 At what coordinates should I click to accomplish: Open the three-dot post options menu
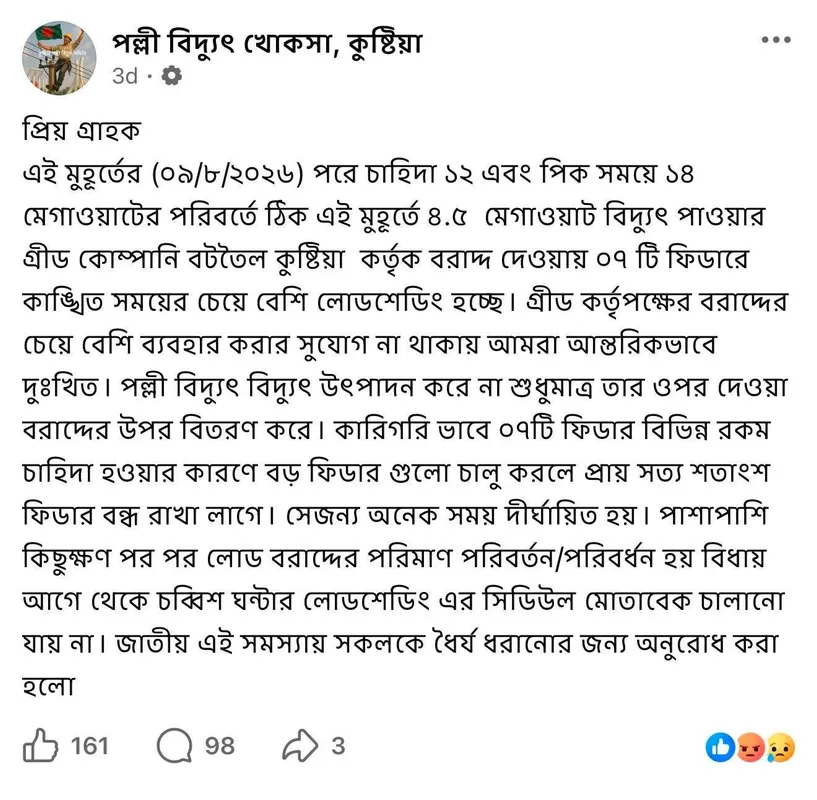[776, 40]
